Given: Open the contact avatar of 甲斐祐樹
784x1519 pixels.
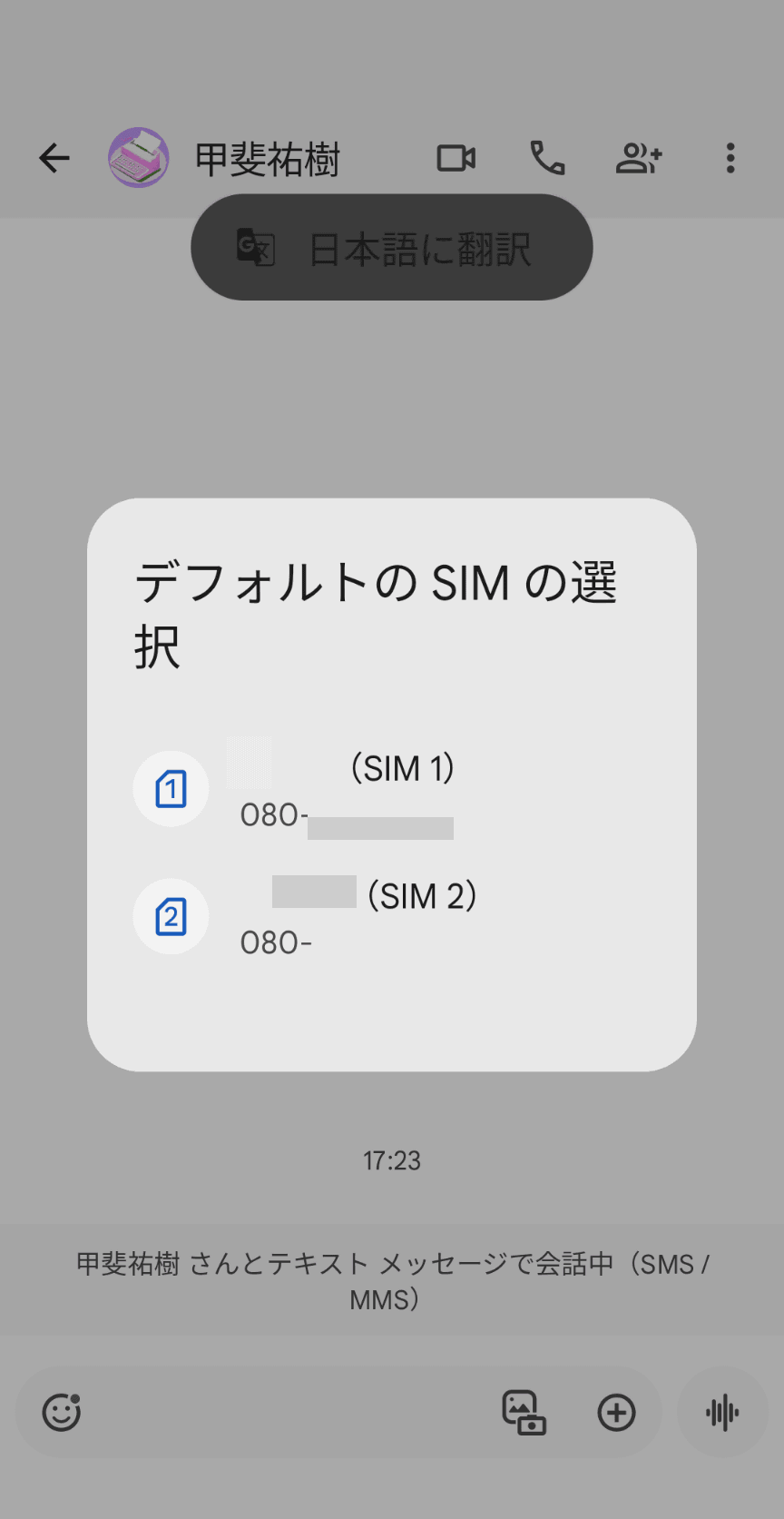Looking at the screenshot, I should coord(139,157).
